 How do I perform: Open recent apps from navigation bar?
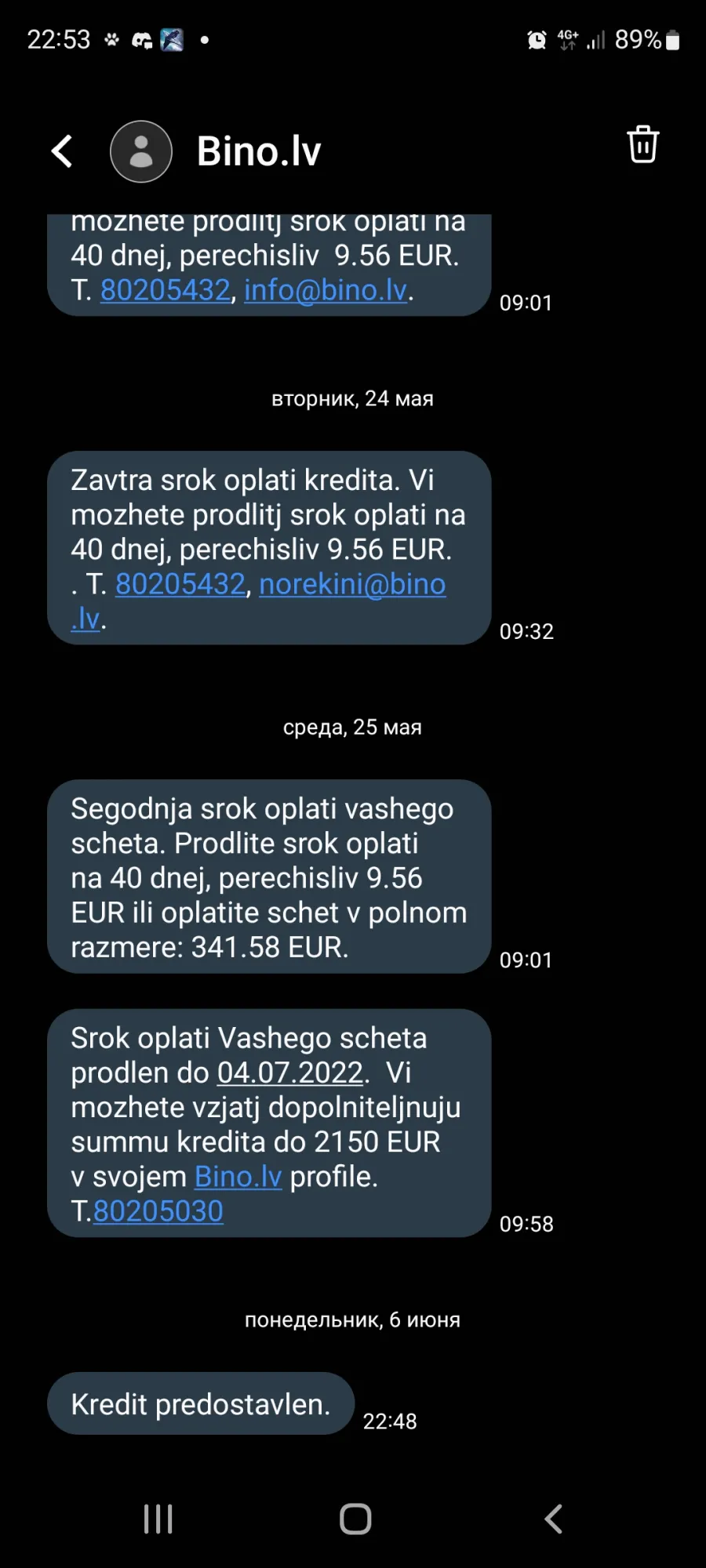[158, 1519]
